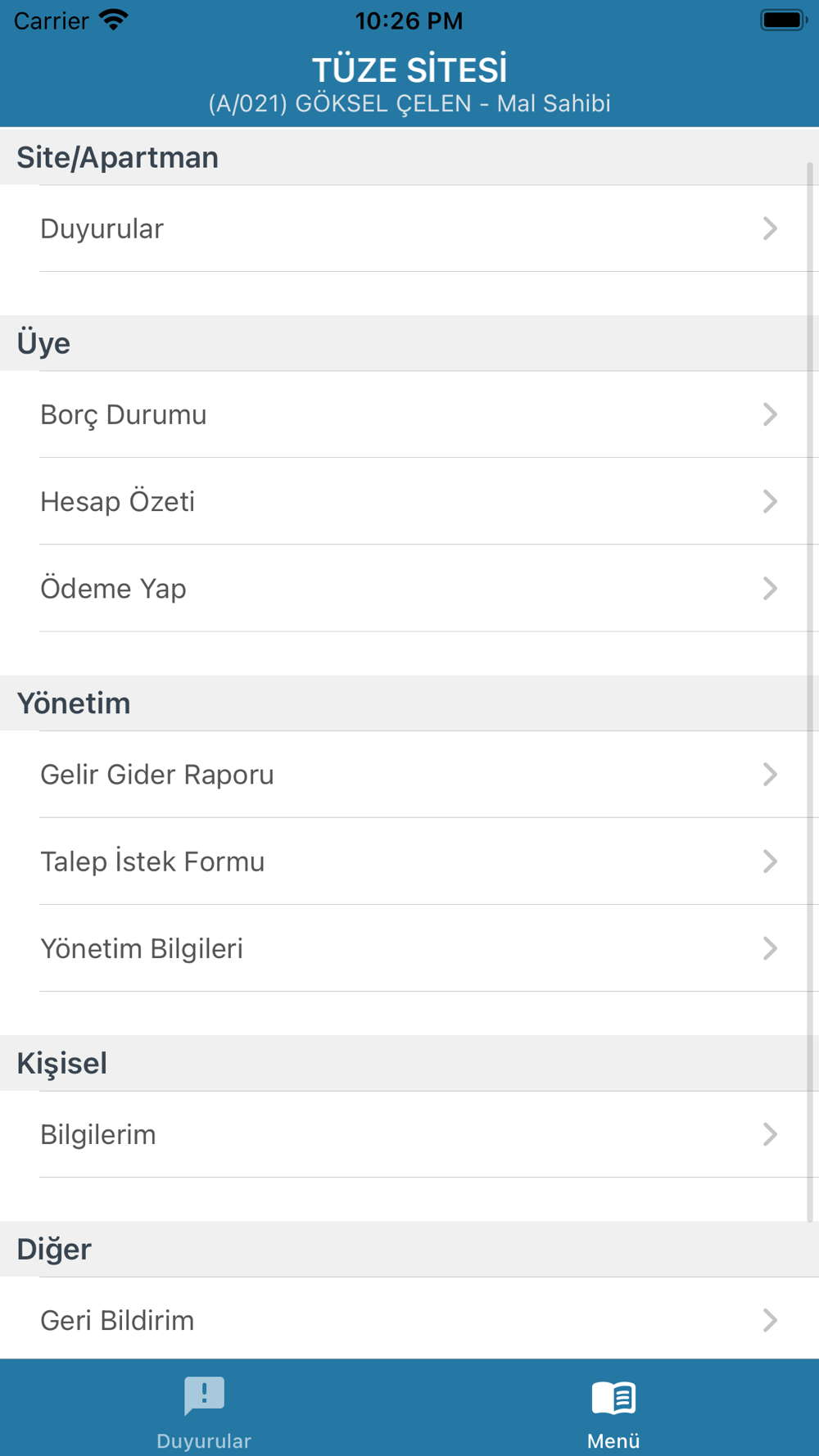
Task: Open Borç Durumu
Action: point(409,414)
